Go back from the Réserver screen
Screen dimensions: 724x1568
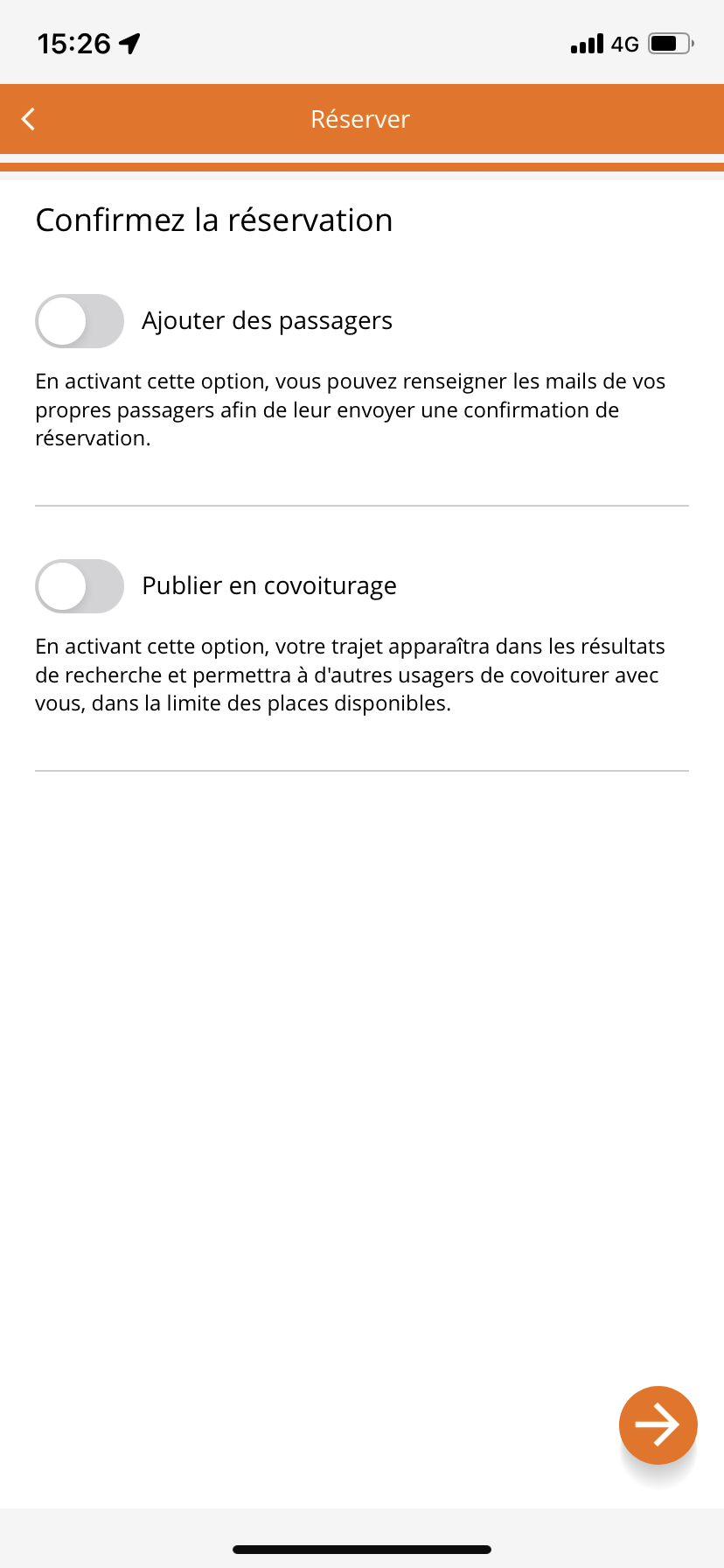(x=29, y=119)
